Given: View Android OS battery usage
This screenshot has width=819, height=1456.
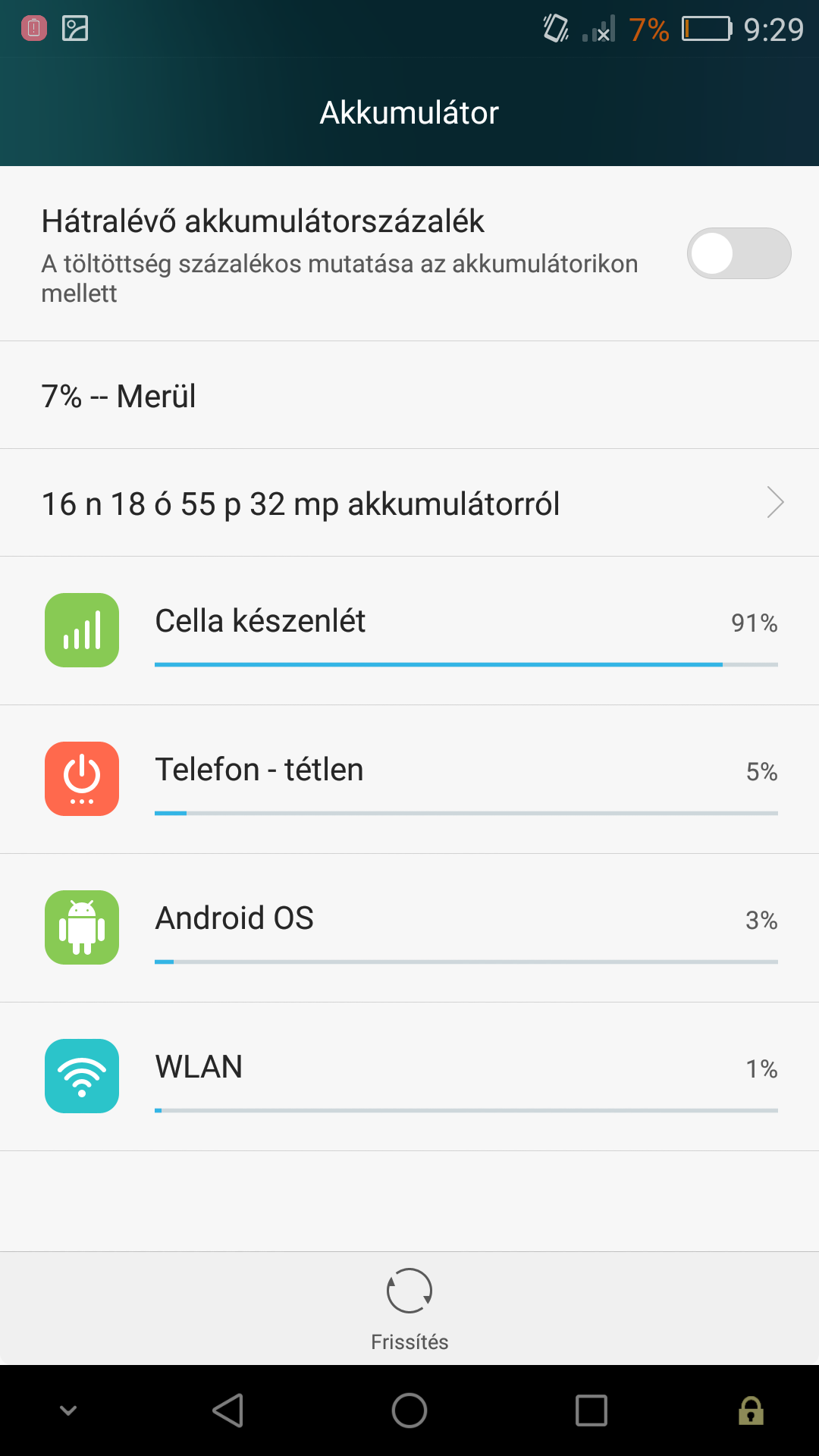Looking at the screenshot, I should coord(409,927).
